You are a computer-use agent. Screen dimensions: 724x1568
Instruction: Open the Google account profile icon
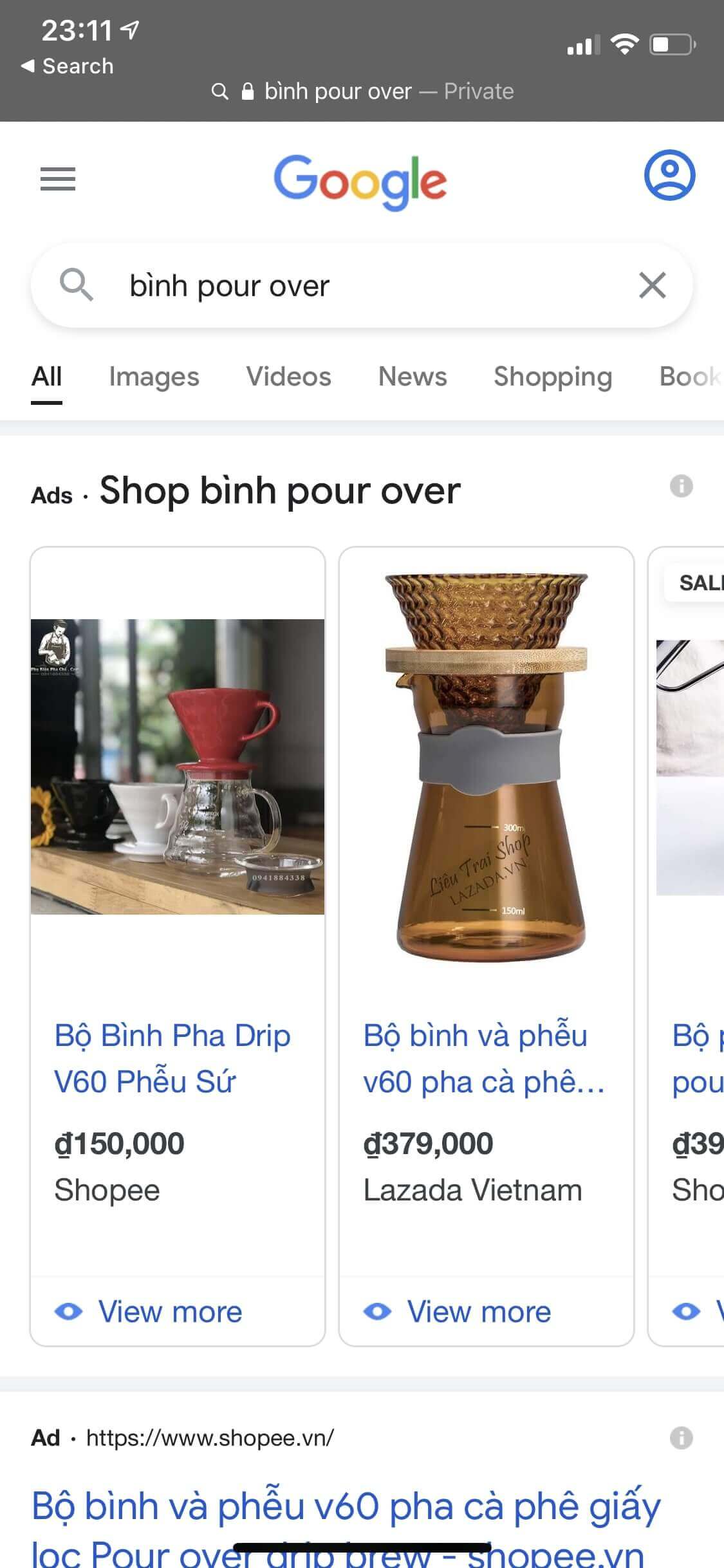(x=669, y=175)
